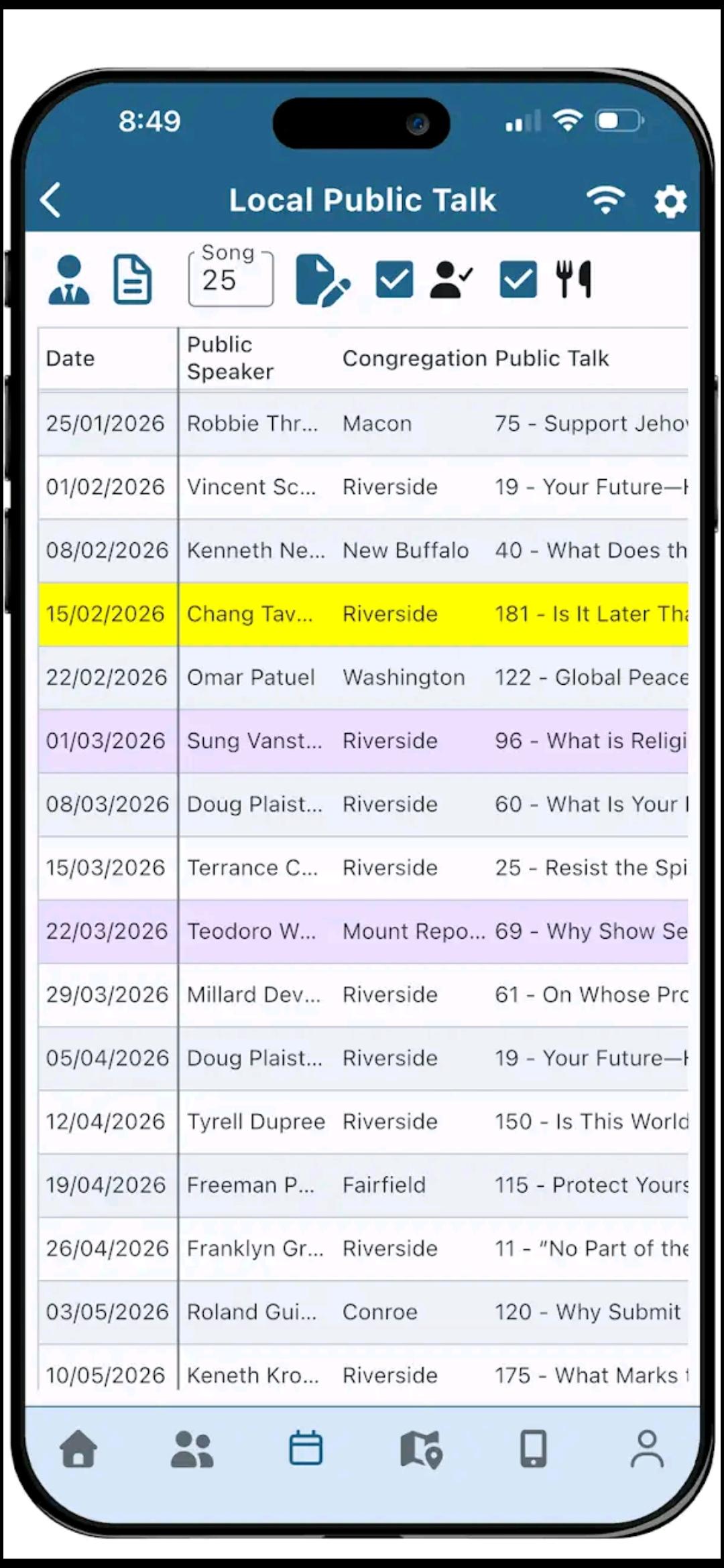Open the document outline icon
This screenshot has width=724, height=1568.
point(132,279)
